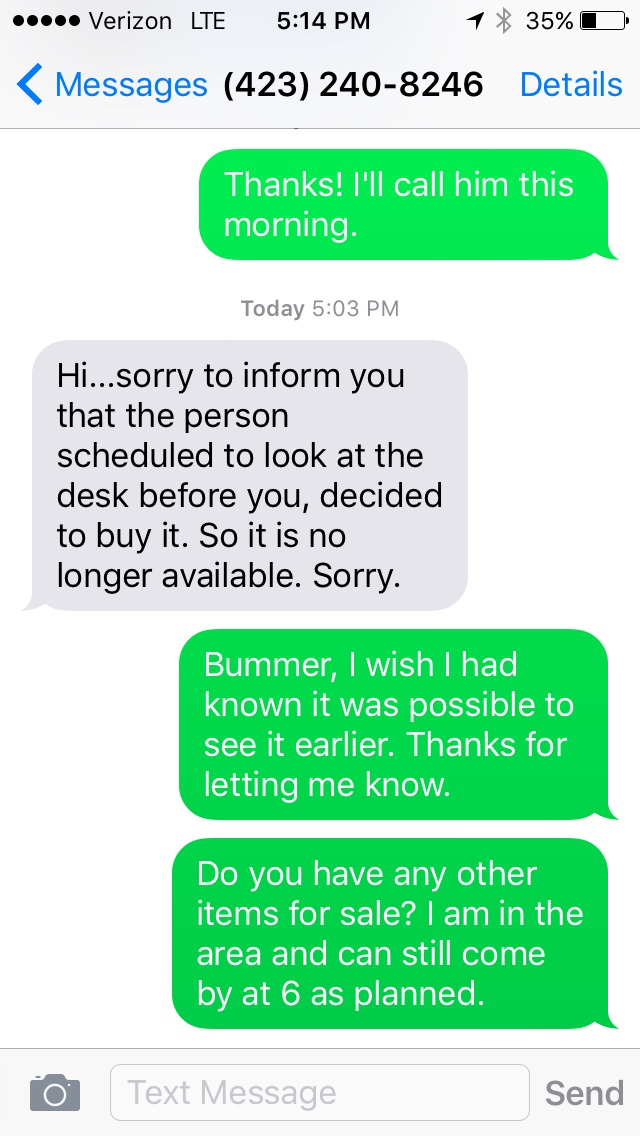This screenshot has width=640, height=1136.
Task: Focus the Text Message input field
Action: (x=320, y=1092)
